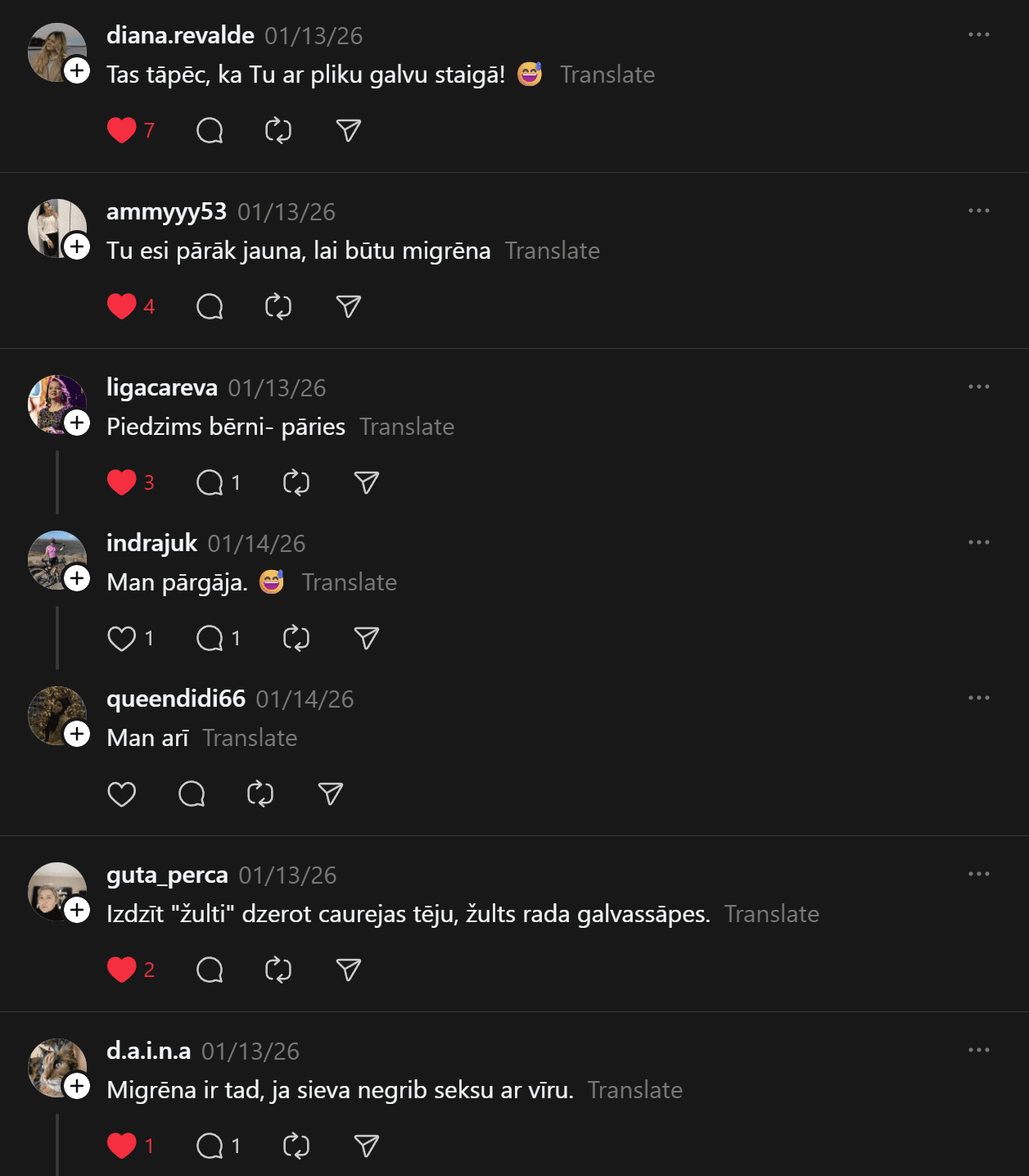Repost ammyyy53's comment
The image size is (1029, 1176).
[x=278, y=306]
